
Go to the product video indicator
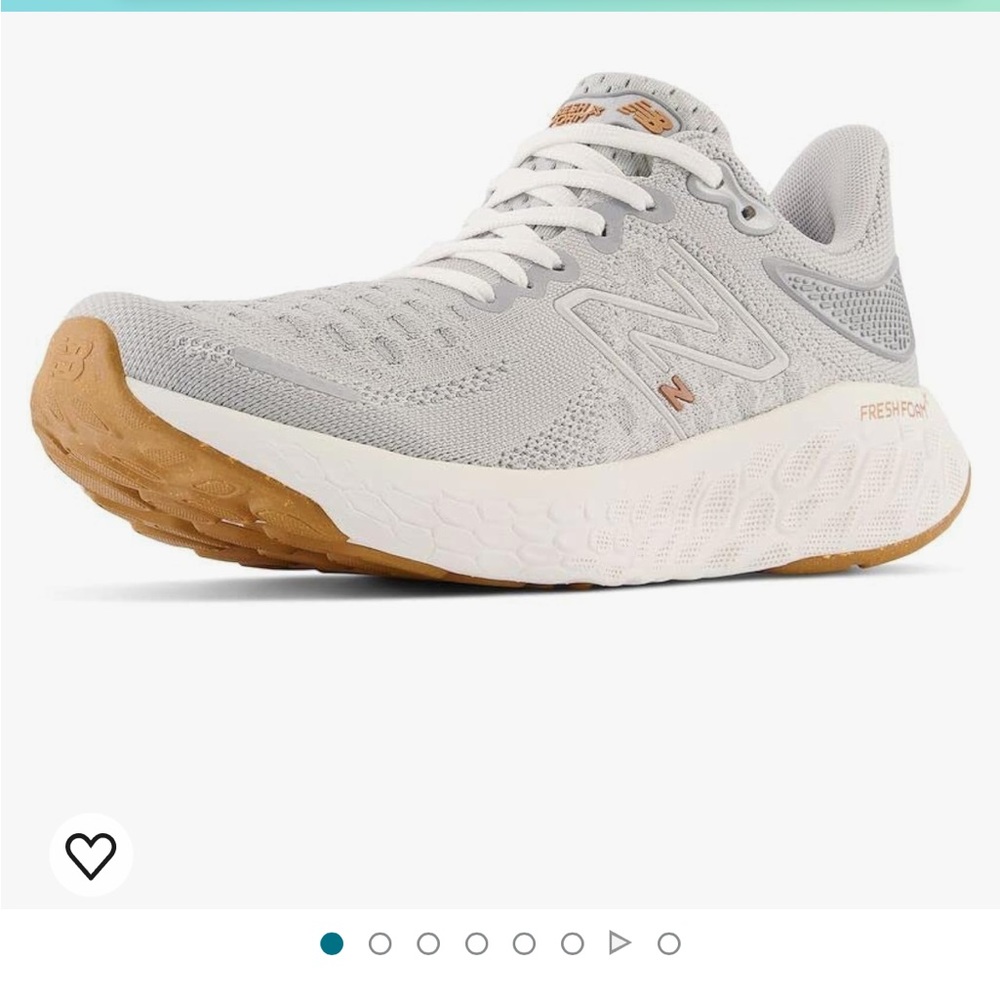(620, 943)
